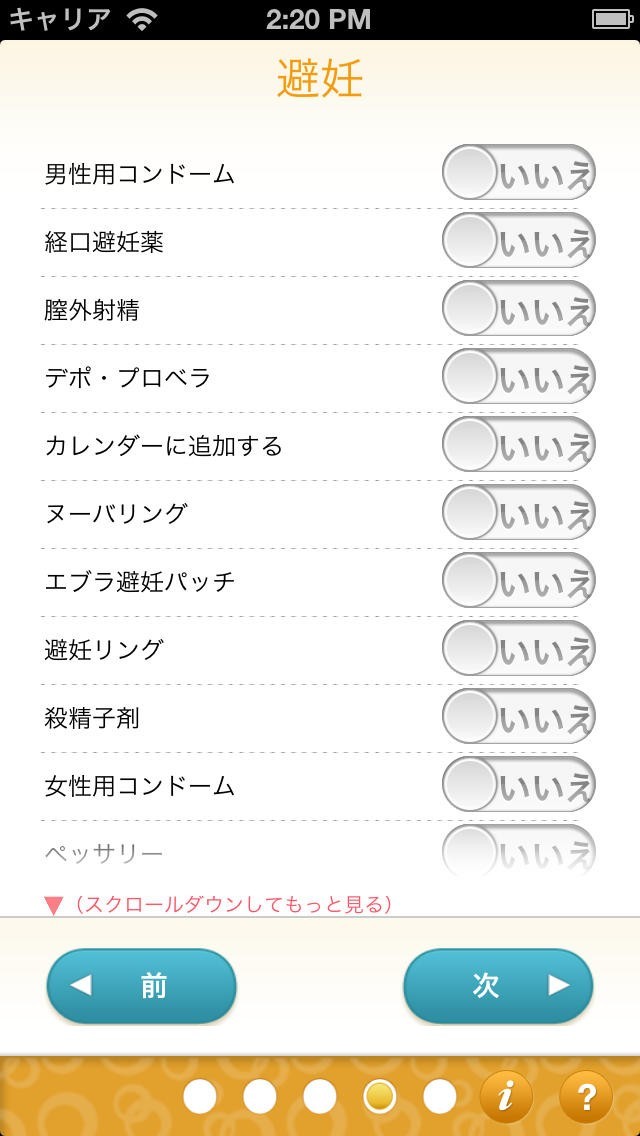Toggle the 男性用コンドーム switch
This screenshot has width=640, height=1136.
[x=518, y=174]
